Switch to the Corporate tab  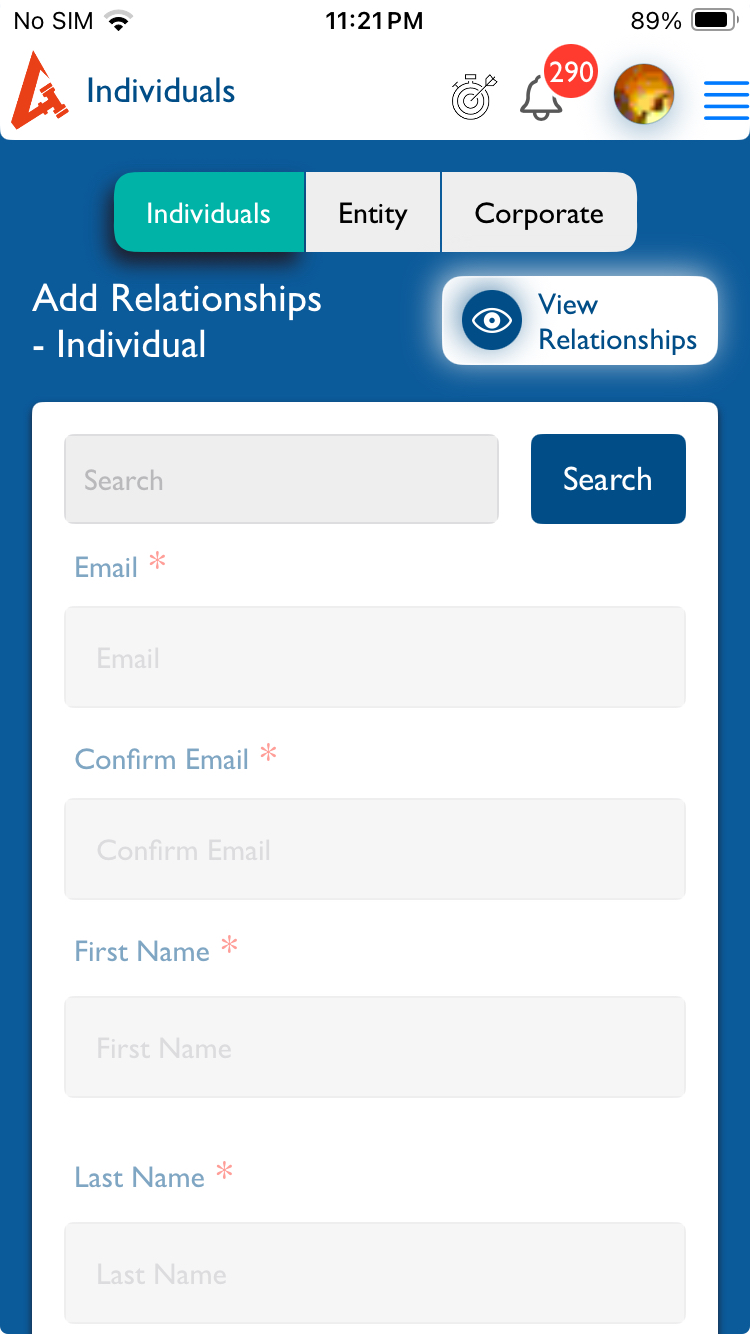click(x=539, y=213)
